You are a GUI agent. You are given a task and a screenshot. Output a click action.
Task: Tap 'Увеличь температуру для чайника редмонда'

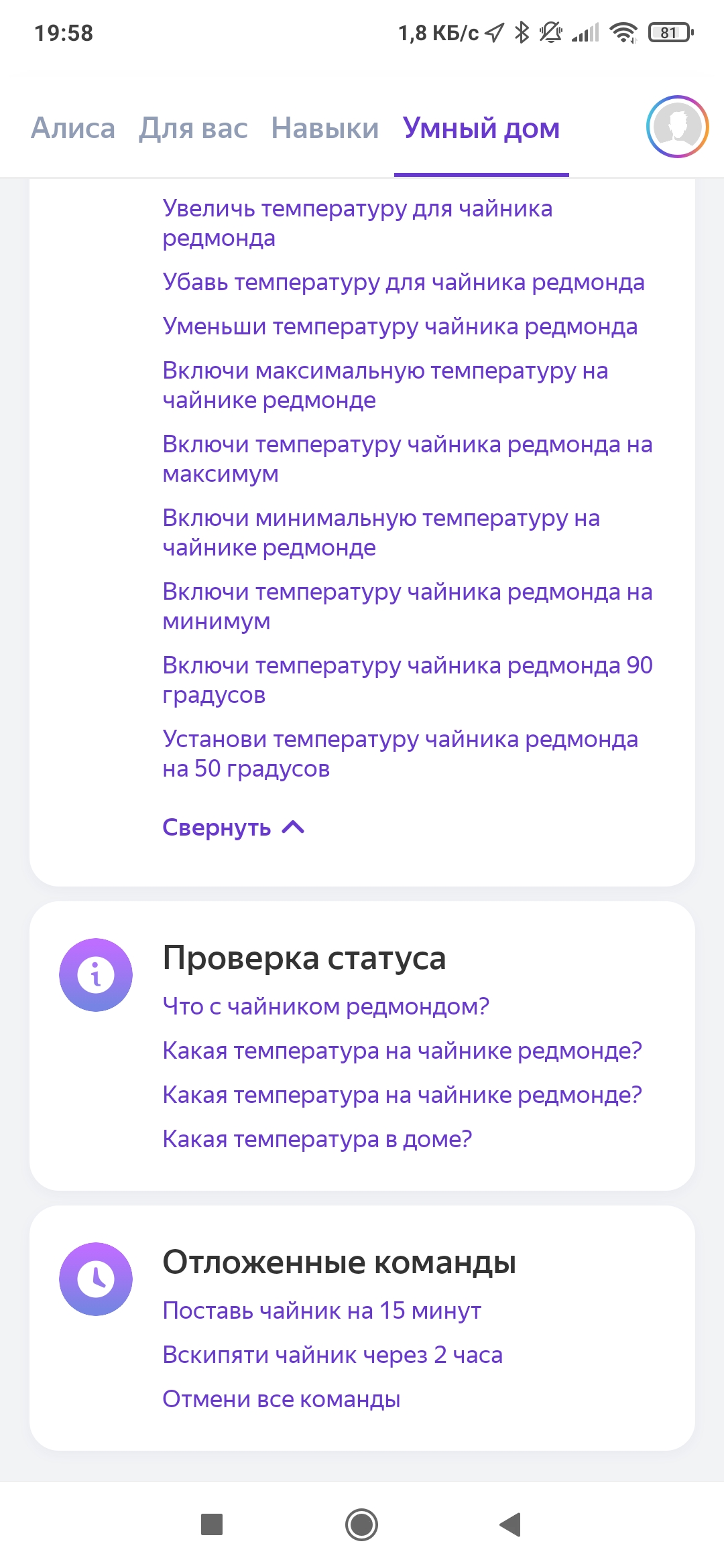357,223
